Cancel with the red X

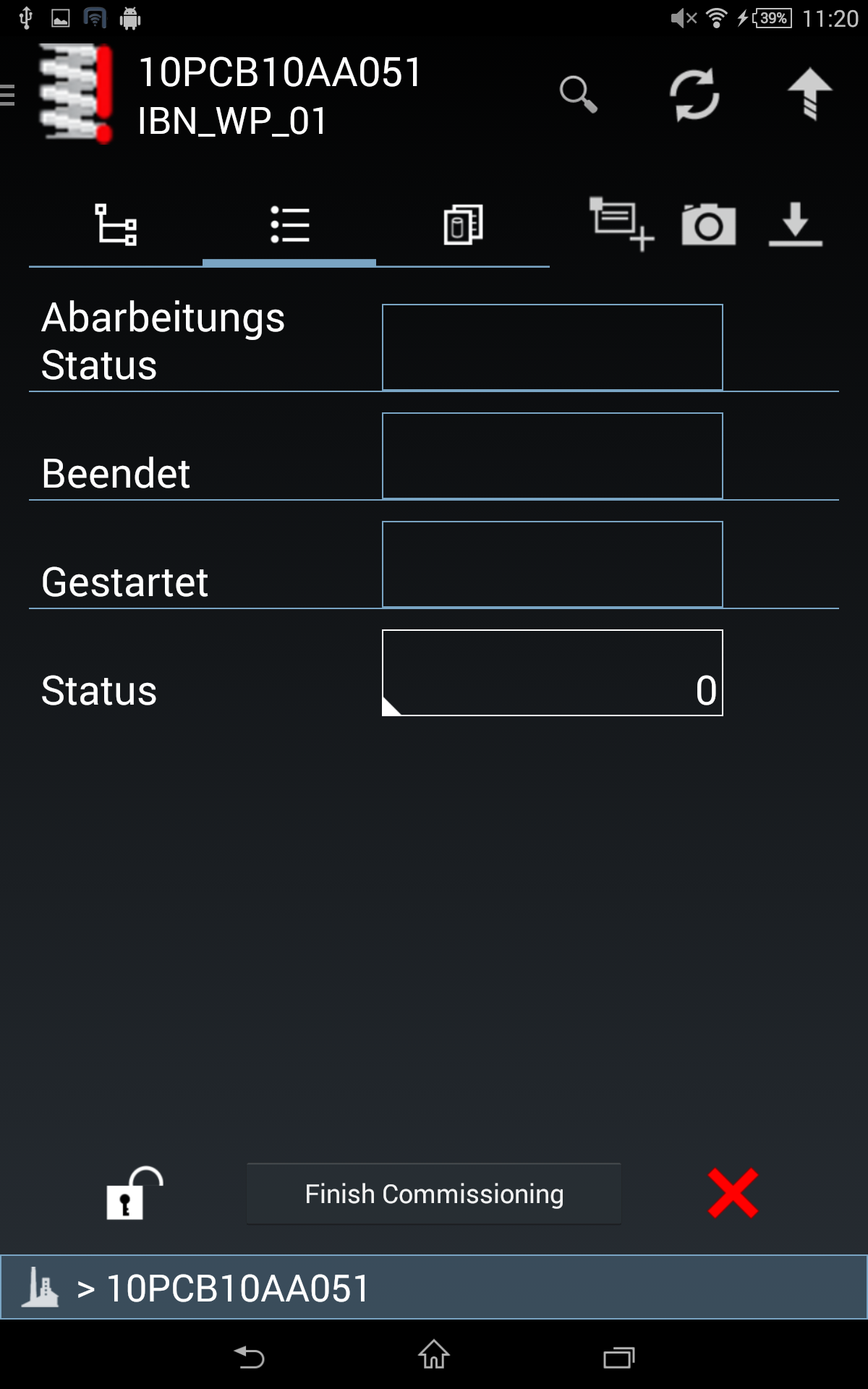pos(733,1194)
